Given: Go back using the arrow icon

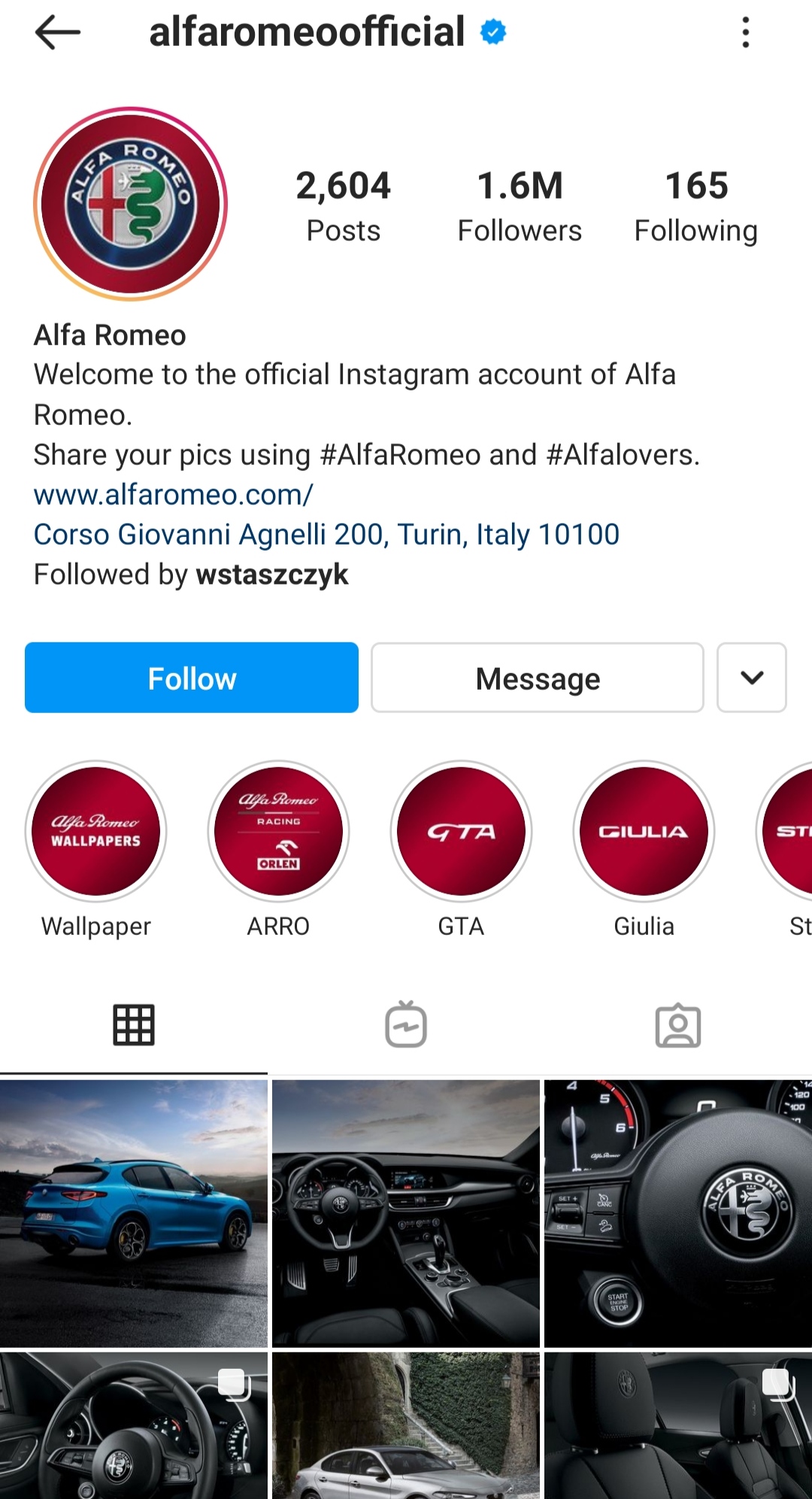Looking at the screenshot, I should click(x=57, y=33).
